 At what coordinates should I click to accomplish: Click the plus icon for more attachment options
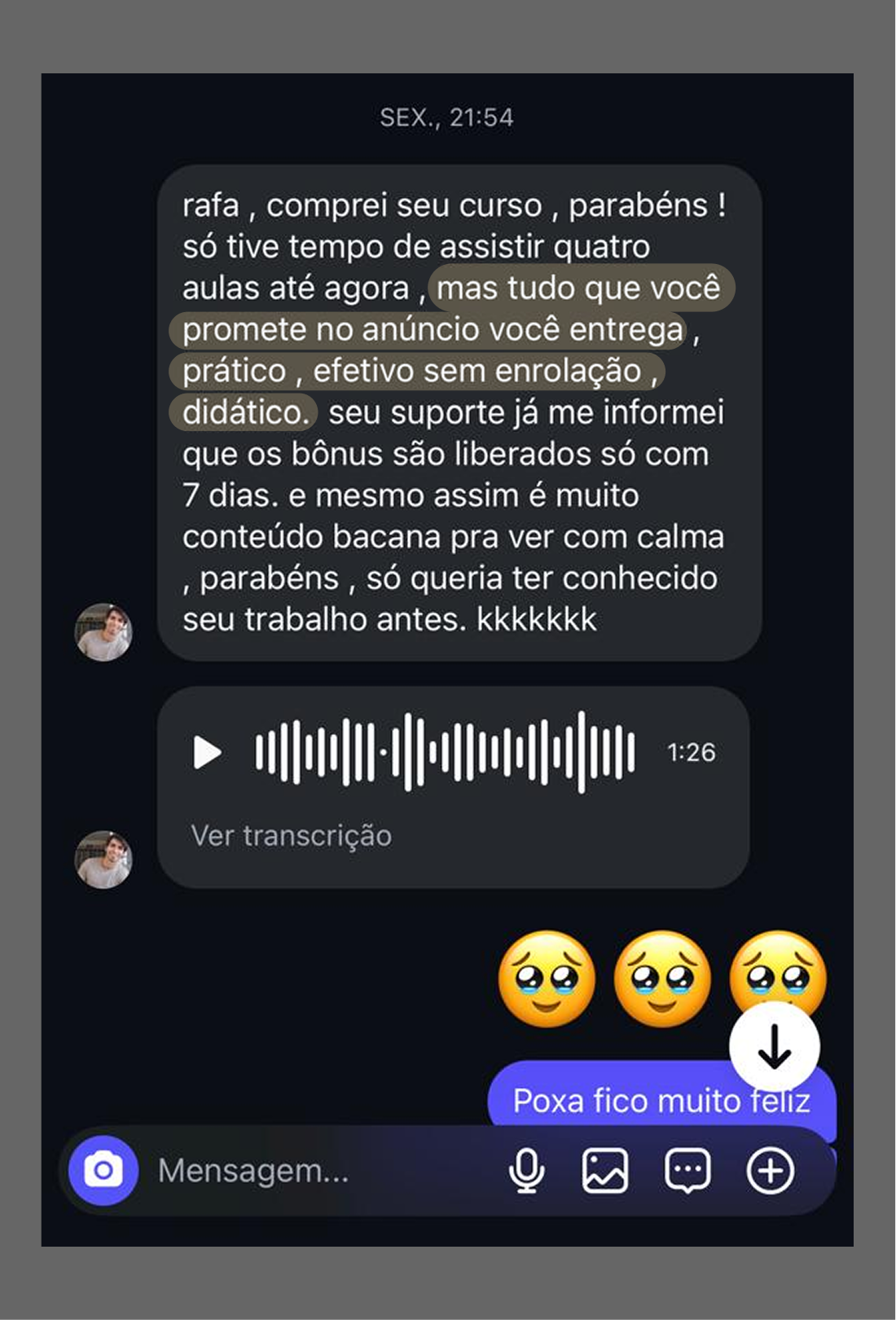(x=771, y=1171)
